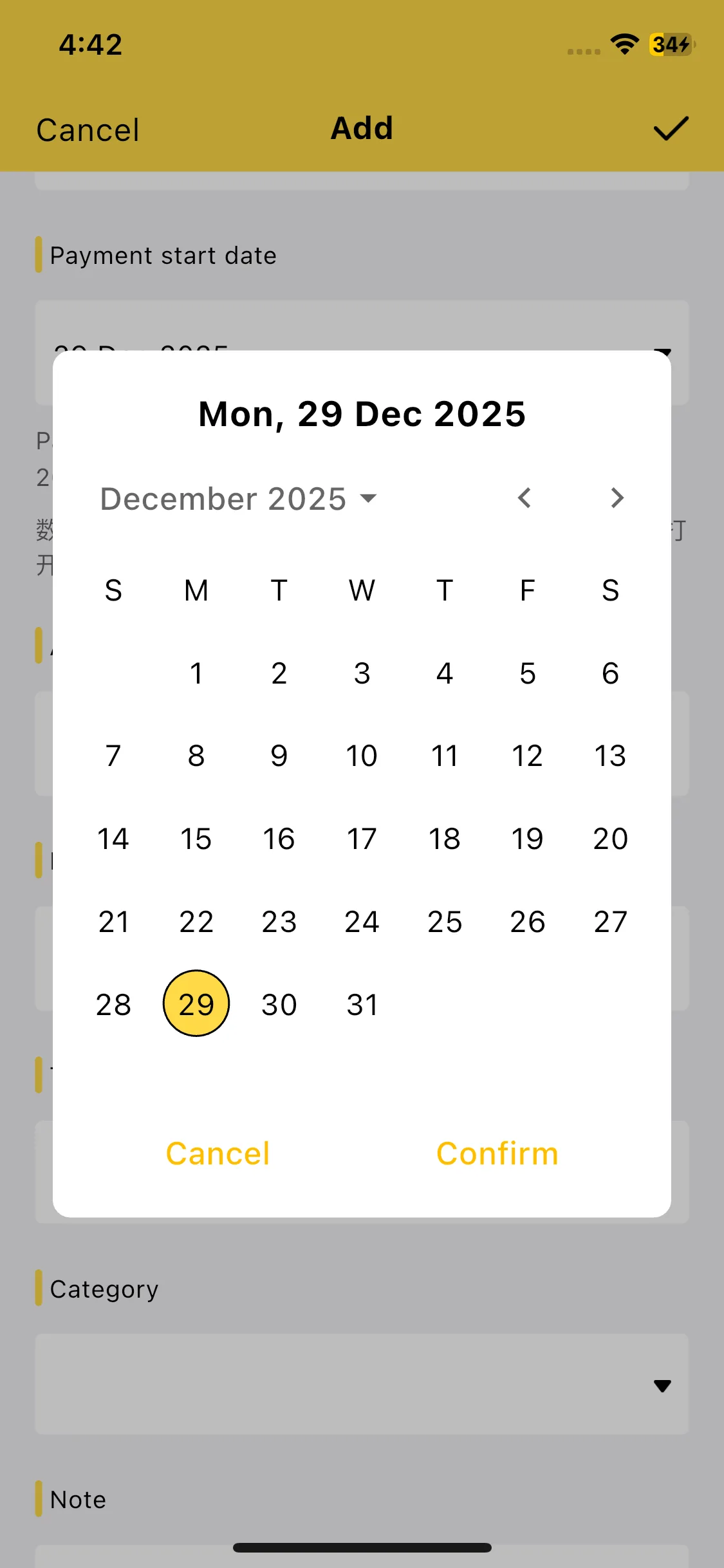
Task: Tap the highlighted date 29
Action: 196,1004
